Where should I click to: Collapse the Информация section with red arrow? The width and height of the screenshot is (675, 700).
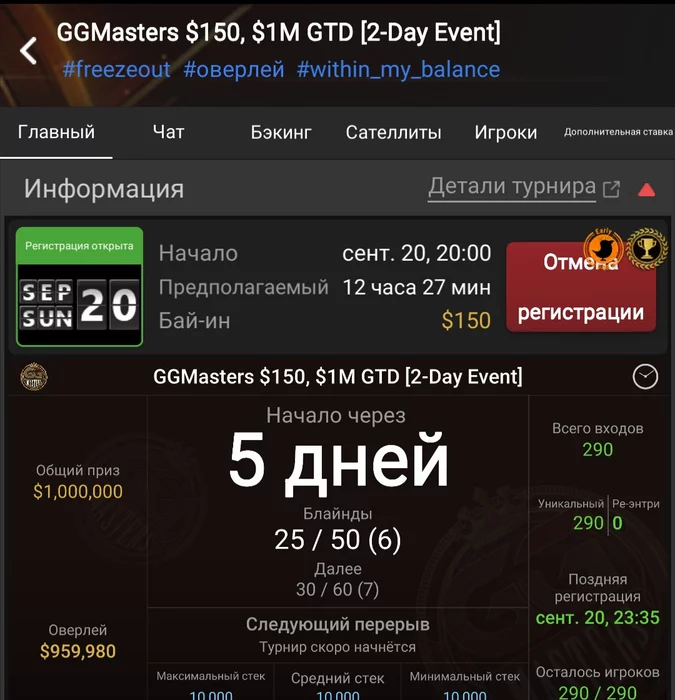tap(646, 190)
